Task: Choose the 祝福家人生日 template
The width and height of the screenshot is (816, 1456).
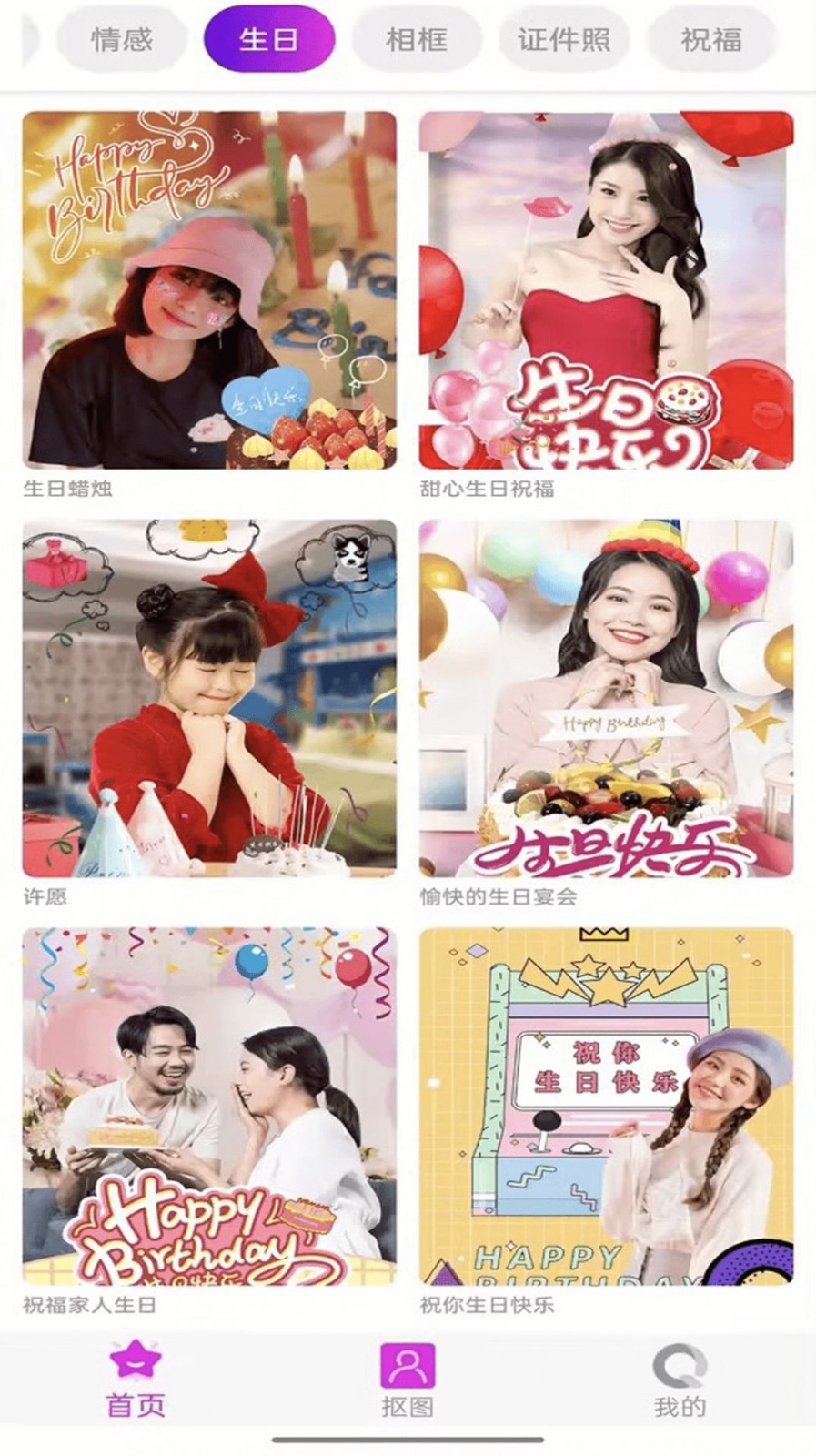Action: point(209,1107)
